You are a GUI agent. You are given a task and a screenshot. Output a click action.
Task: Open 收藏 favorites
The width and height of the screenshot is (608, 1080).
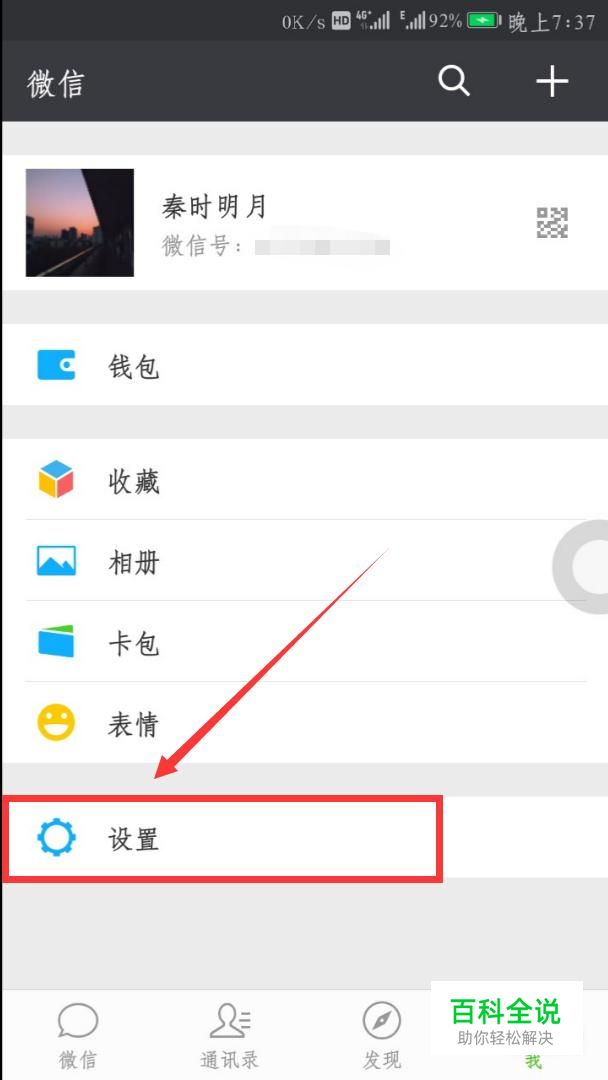[304, 479]
